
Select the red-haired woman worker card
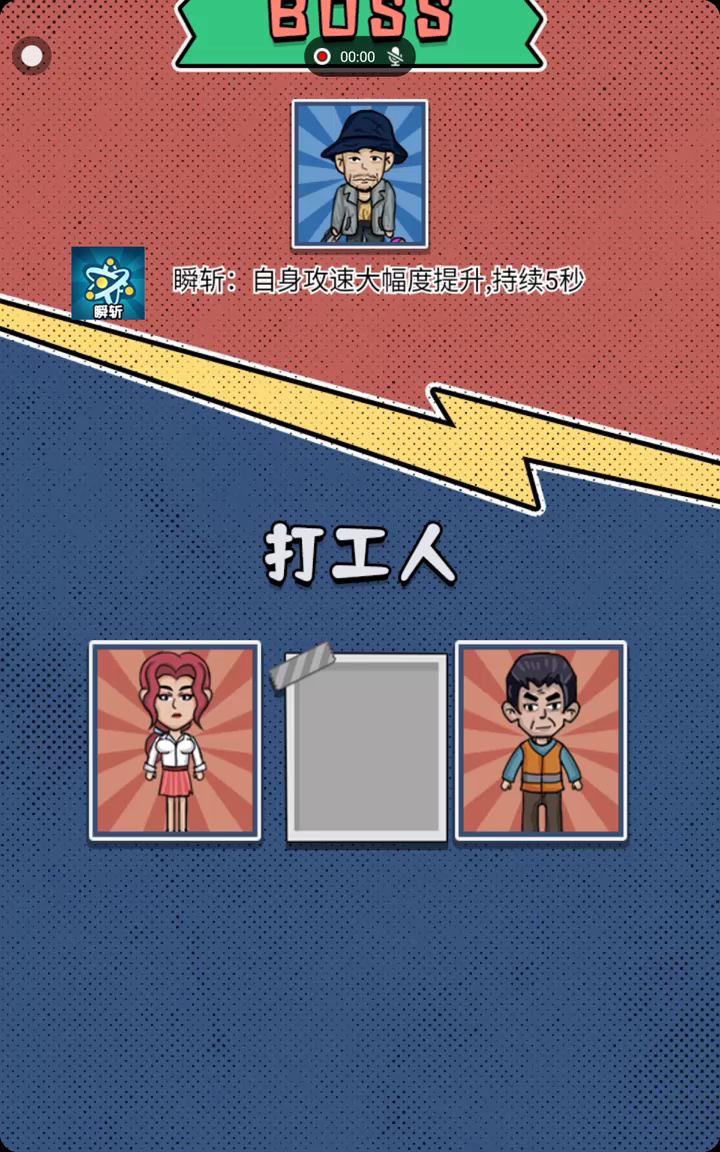175,740
